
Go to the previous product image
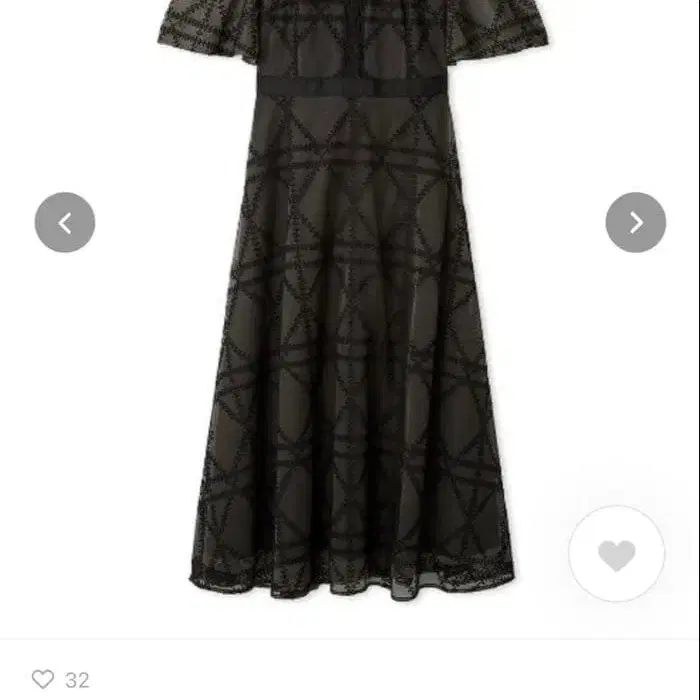[x=65, y=222]
